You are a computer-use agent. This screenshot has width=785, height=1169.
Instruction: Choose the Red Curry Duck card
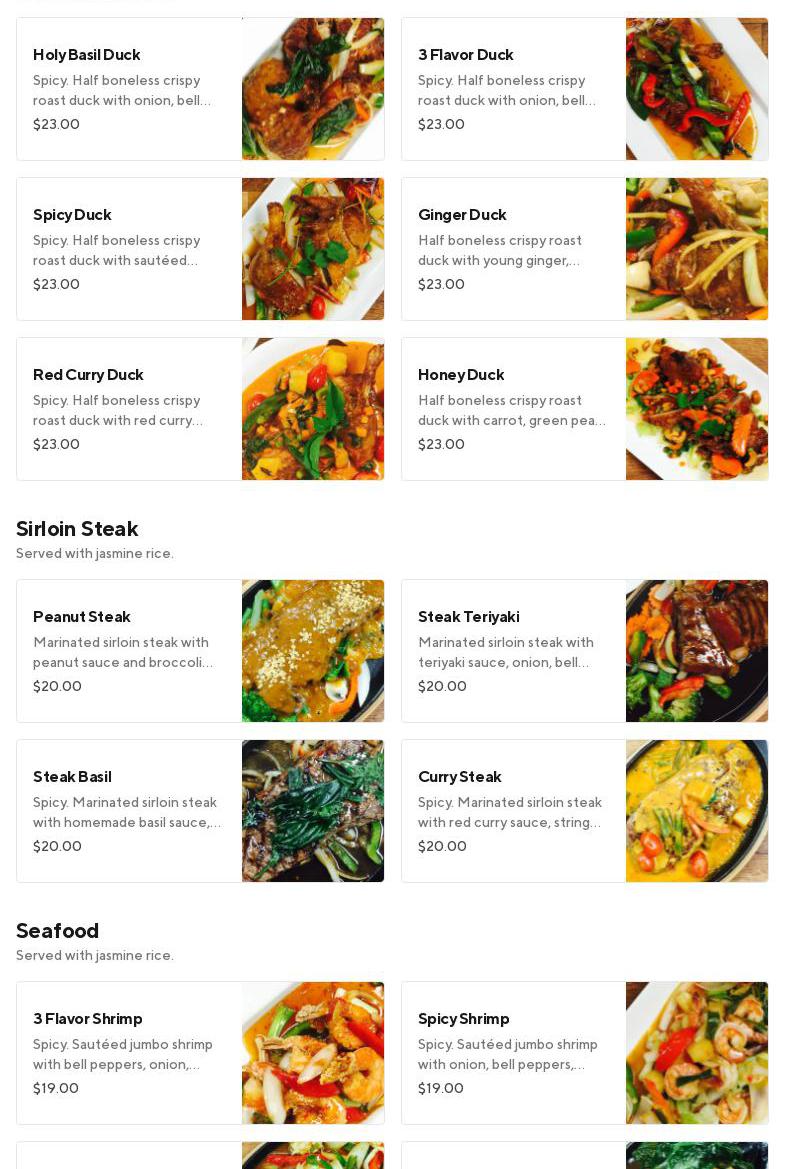coord(200,409)
